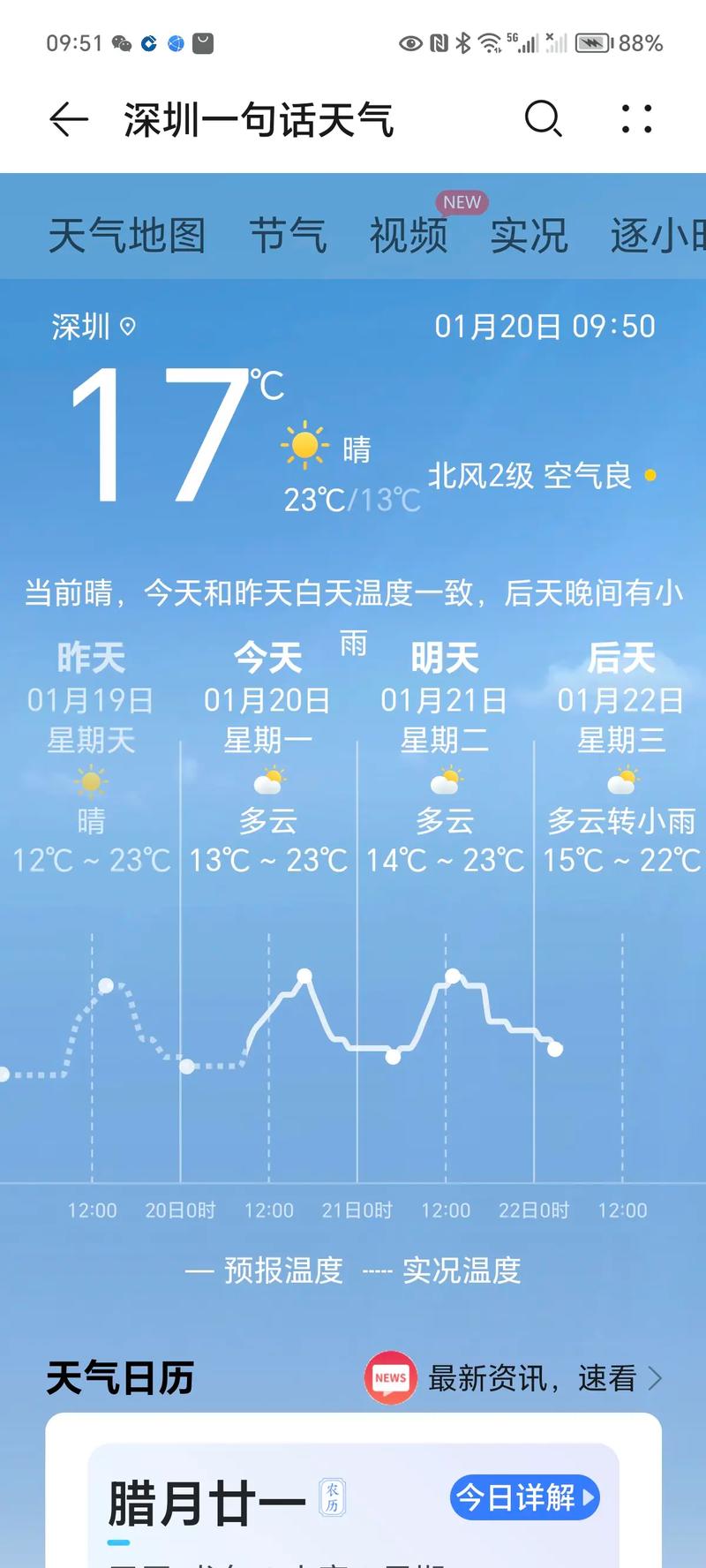Expand 最新资讯 via the right chevron
This screenshot has height=1568, width=706.
(x=657, y=1377)
